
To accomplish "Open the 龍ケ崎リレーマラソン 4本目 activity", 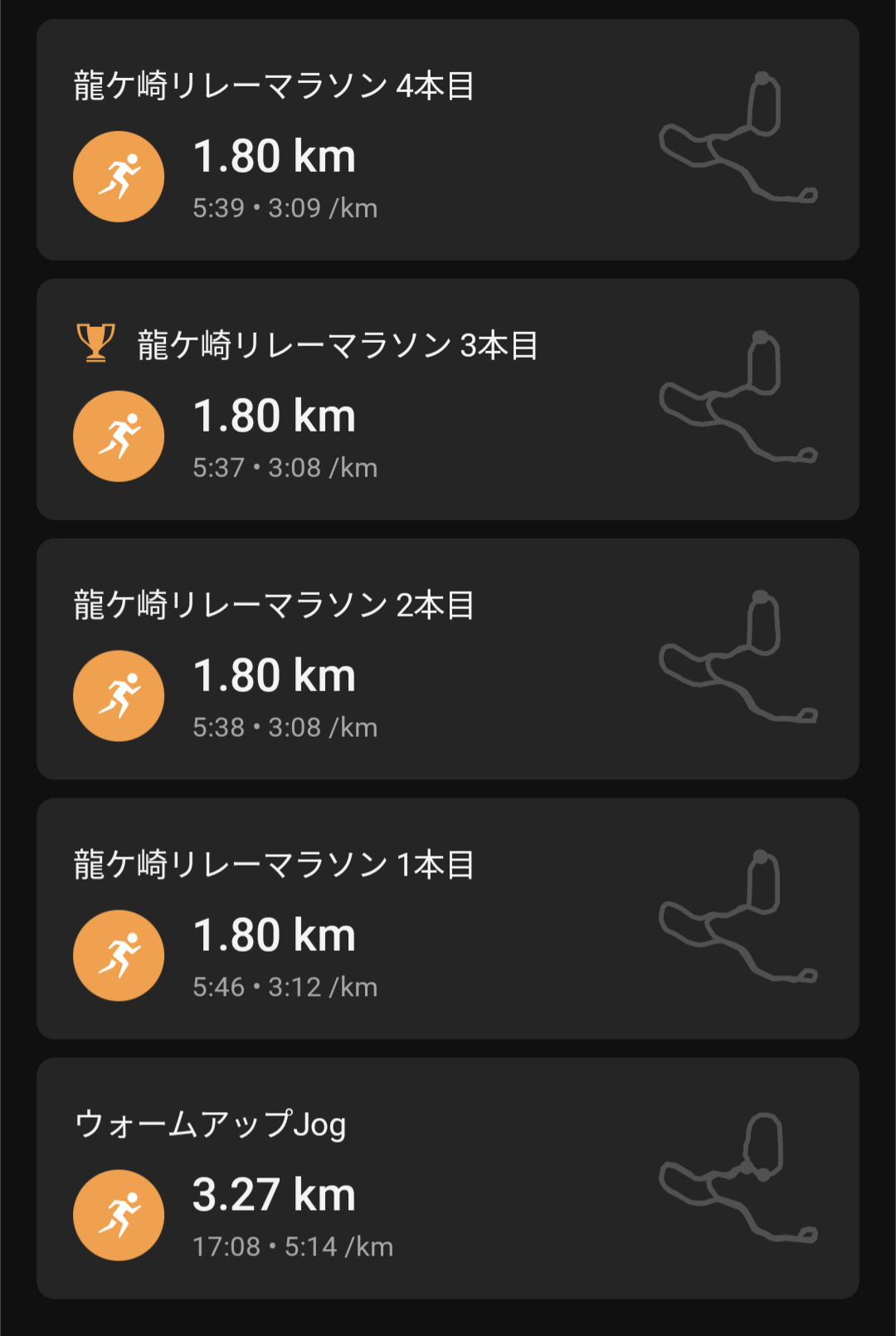I will 448,139.
